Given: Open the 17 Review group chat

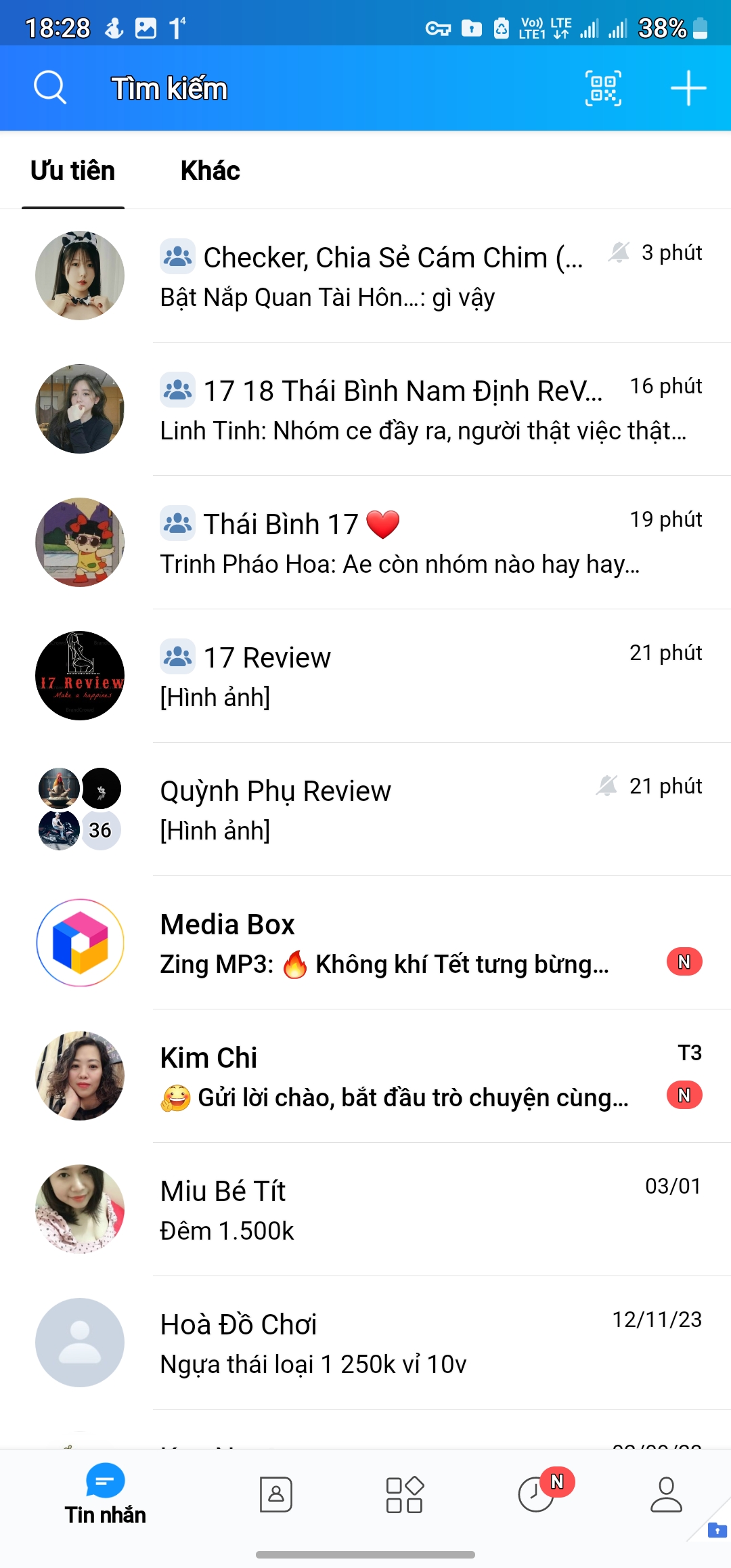Looking at the screenshot, I should (x=393, y=676).
